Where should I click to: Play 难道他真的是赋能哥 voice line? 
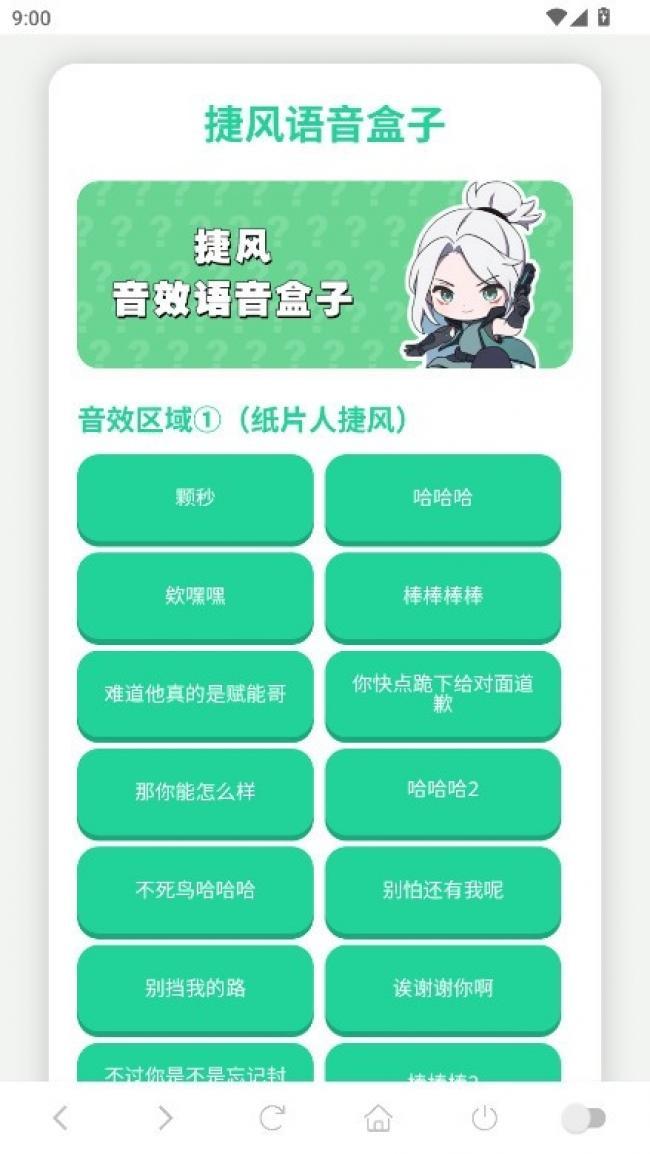(x=195, y=693)
